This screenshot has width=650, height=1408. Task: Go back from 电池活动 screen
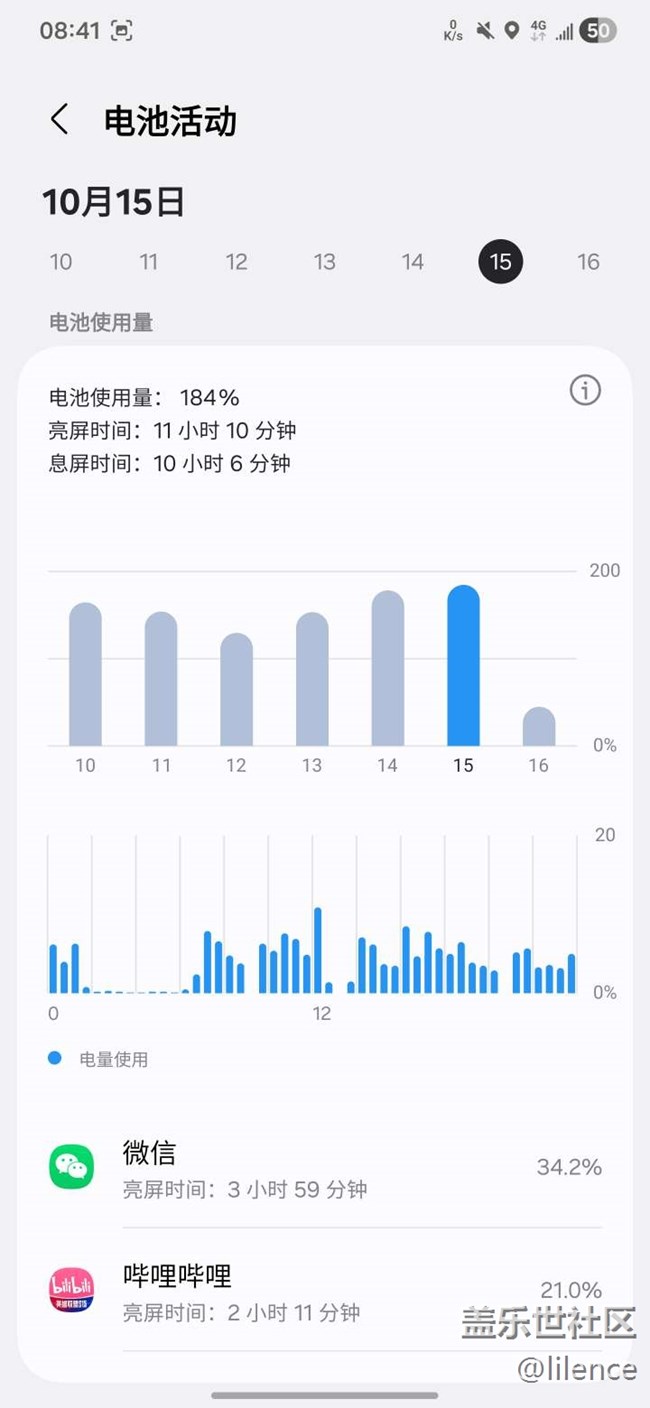click(x=60, y=120)
